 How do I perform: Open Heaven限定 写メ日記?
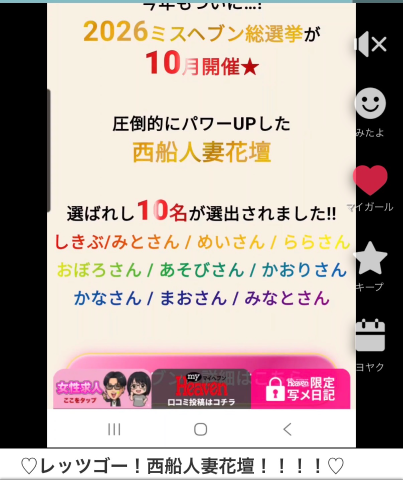300,389
